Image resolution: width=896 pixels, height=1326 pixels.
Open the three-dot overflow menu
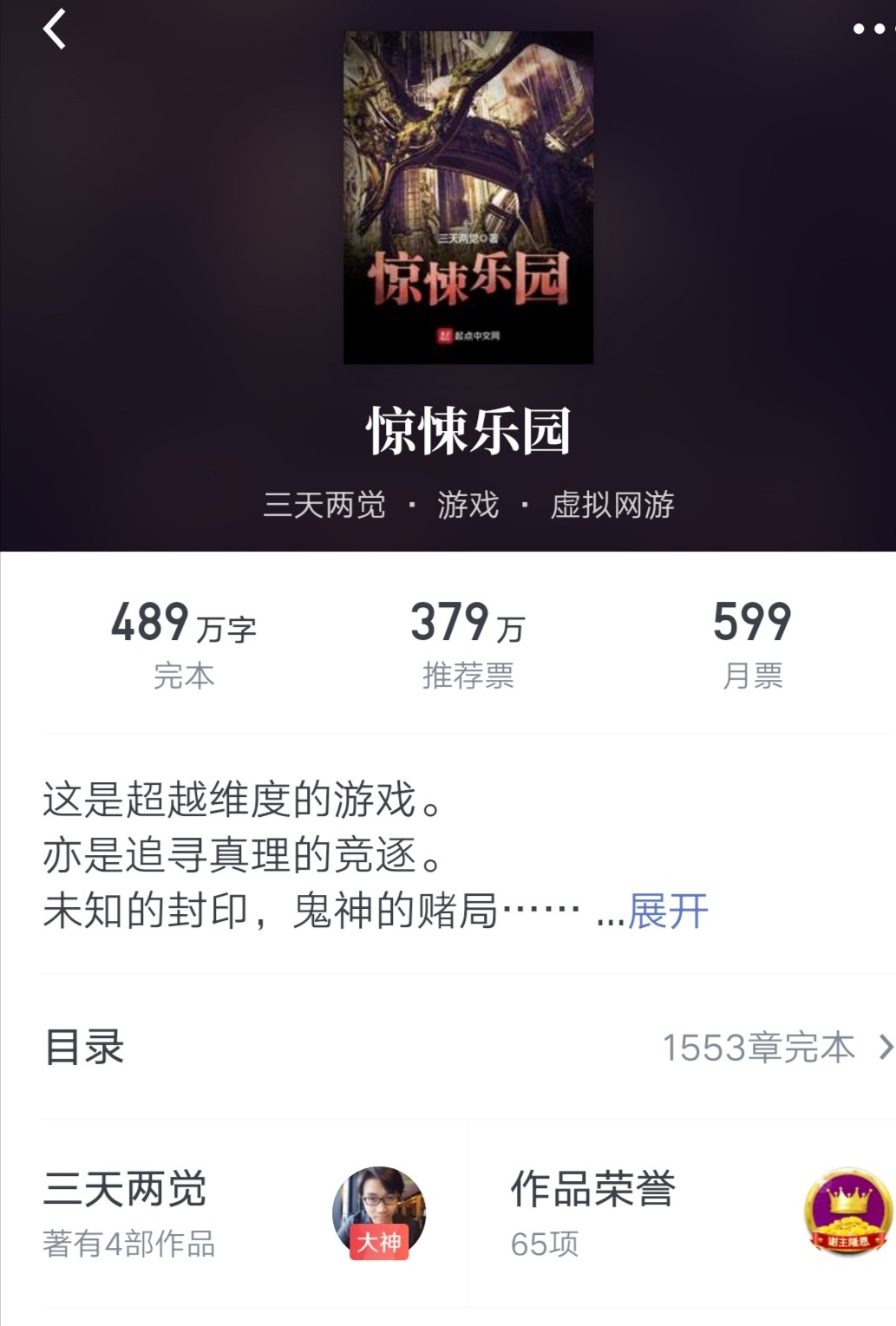(872, 29)
